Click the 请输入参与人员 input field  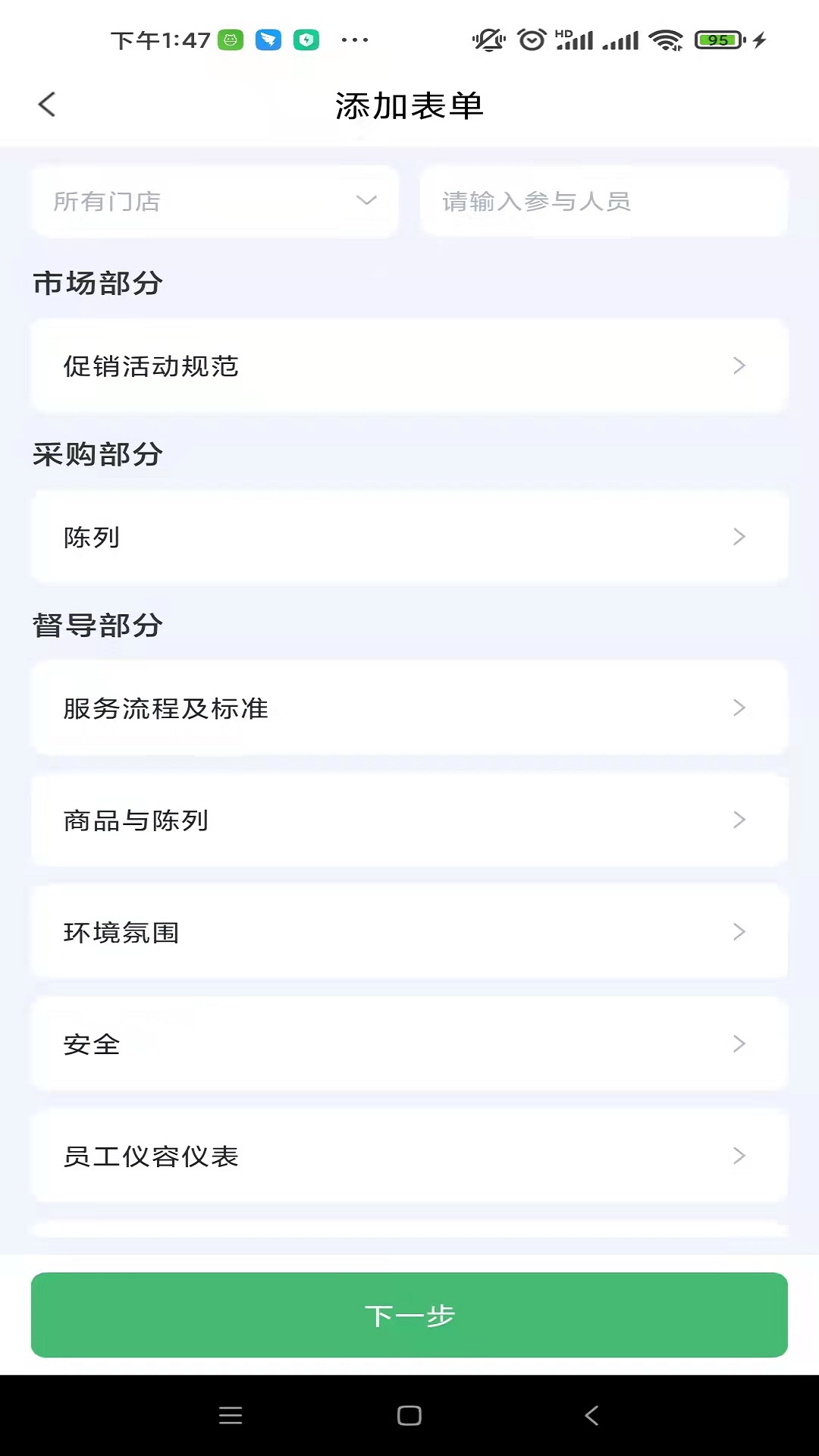[x=603, y=201]
